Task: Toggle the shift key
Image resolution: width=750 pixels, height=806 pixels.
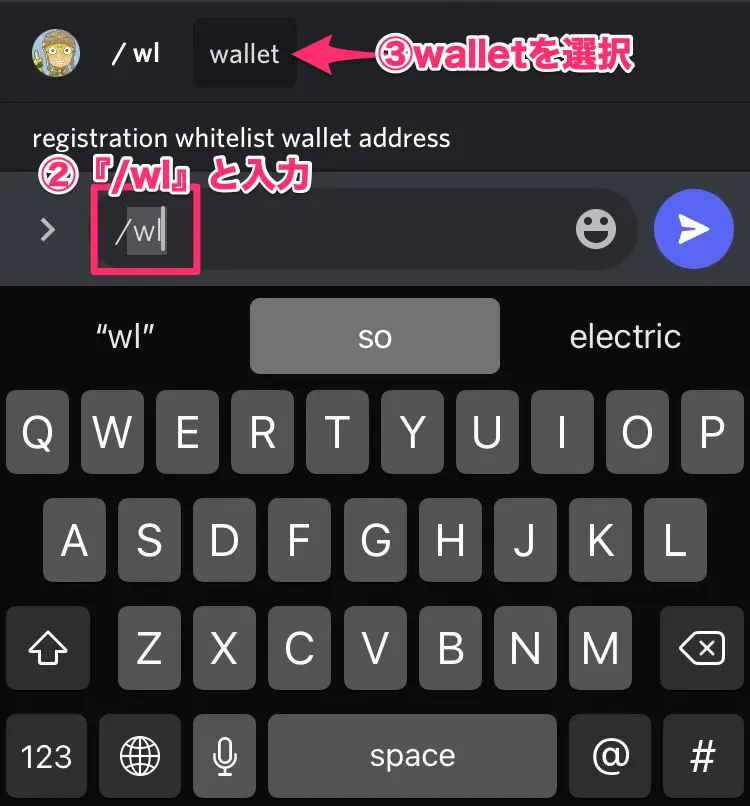Action: (x=48, y=650)
